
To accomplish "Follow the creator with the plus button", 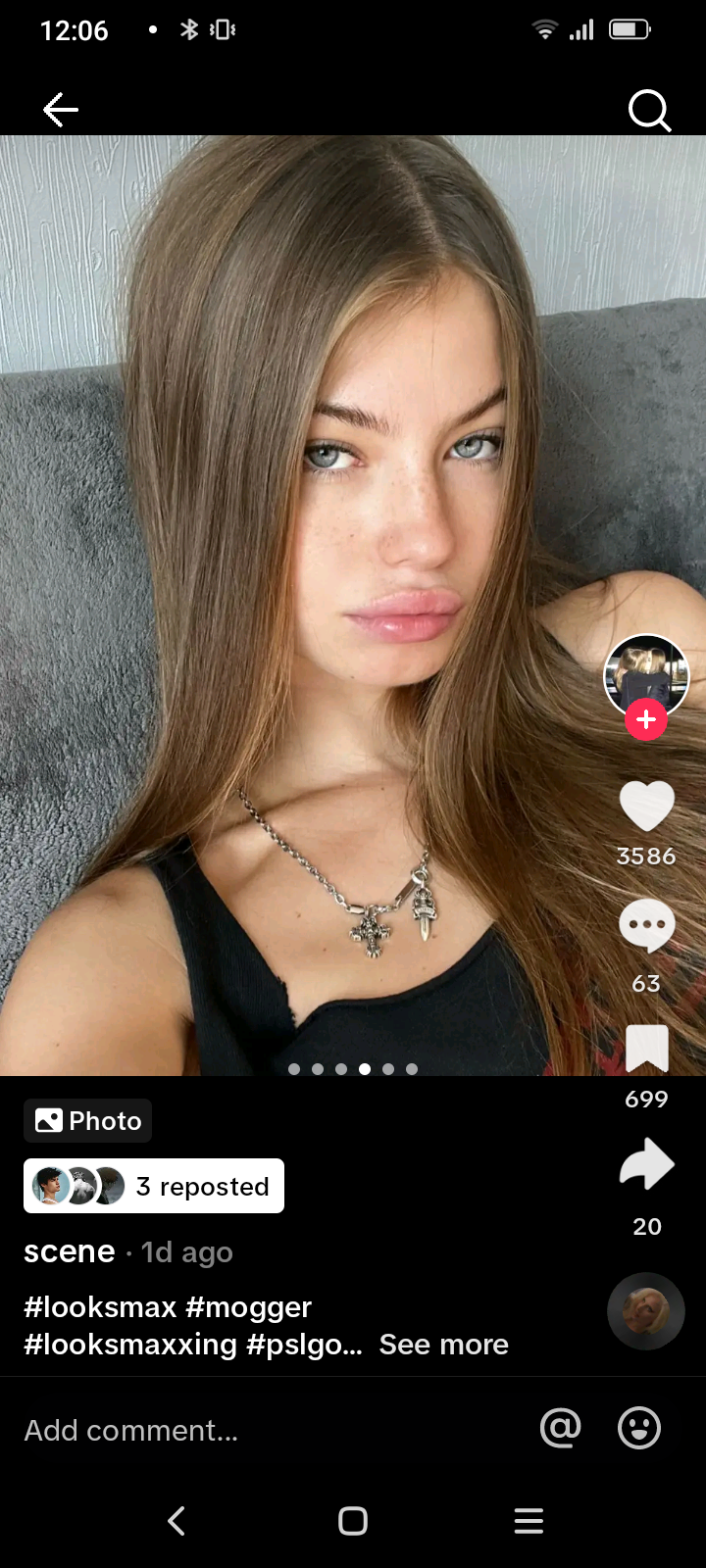I will [646, 720].
